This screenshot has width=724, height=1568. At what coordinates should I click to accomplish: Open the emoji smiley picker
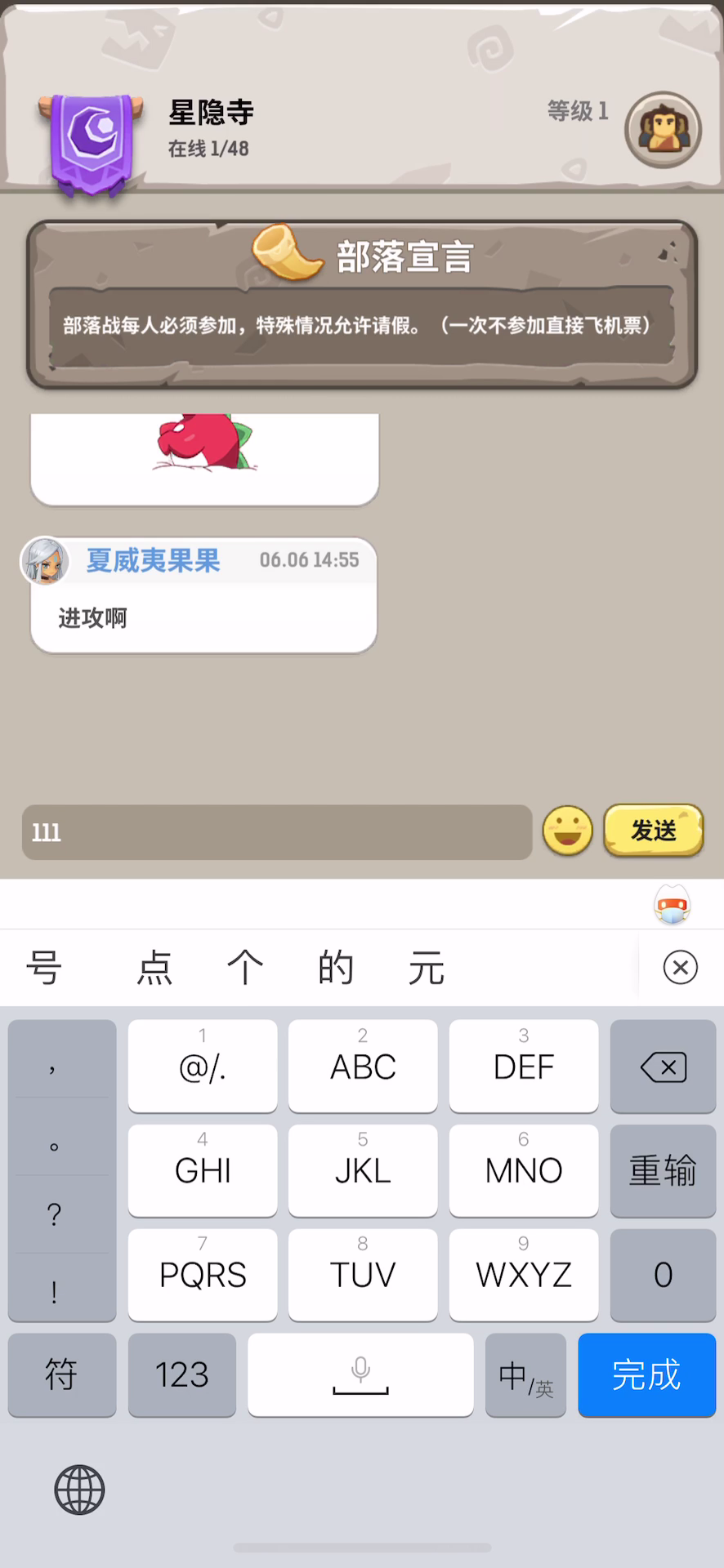coord(567,831)
